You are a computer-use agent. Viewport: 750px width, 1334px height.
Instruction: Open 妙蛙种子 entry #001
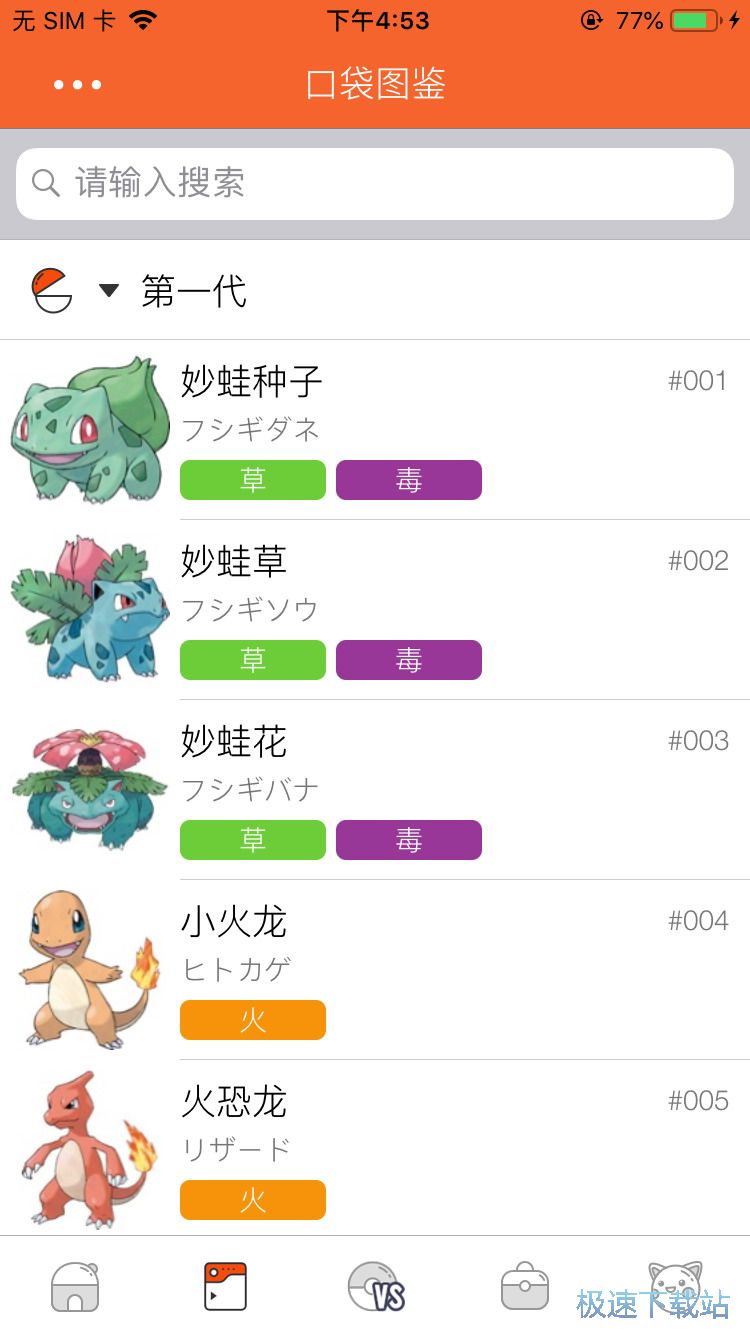[375, 430]
